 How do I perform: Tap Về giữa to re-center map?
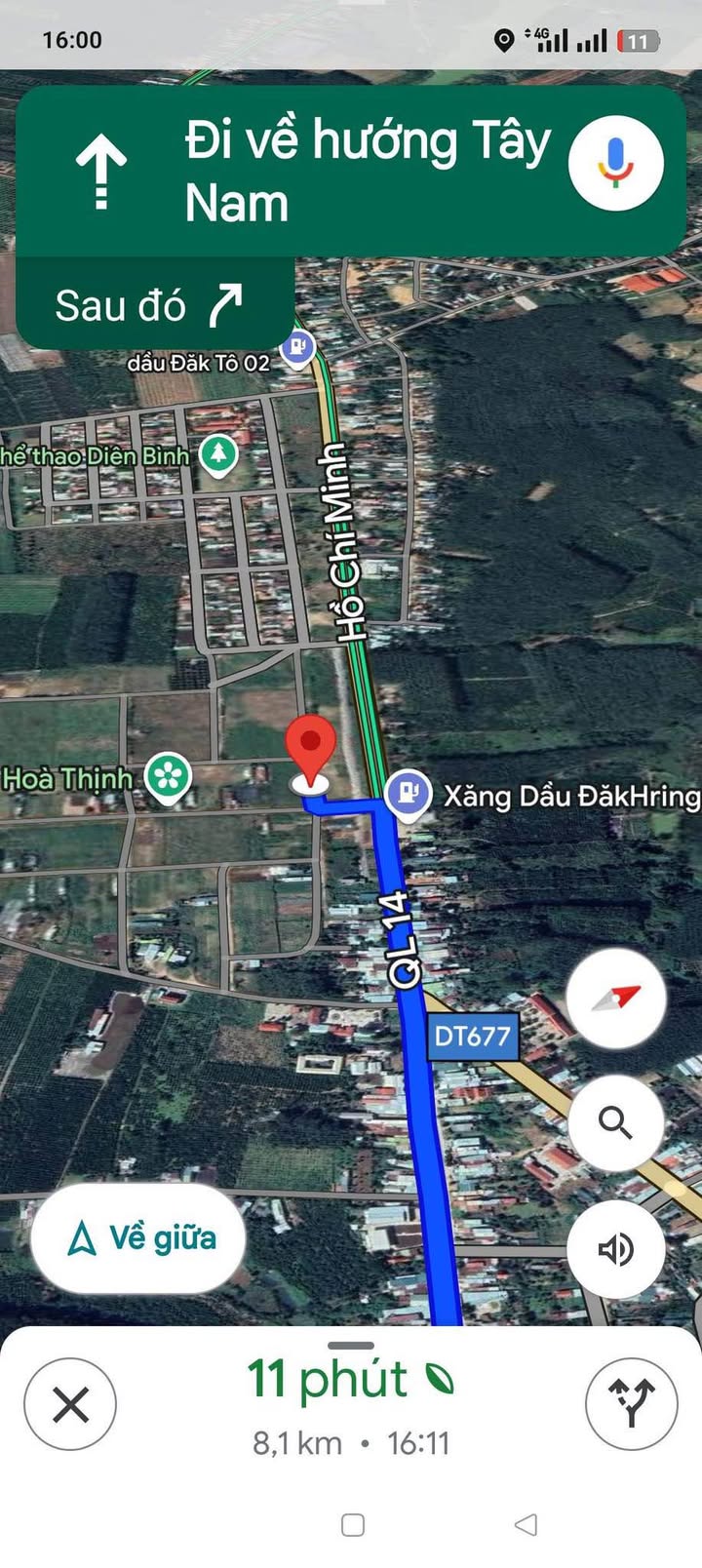tap(137, 1238)
